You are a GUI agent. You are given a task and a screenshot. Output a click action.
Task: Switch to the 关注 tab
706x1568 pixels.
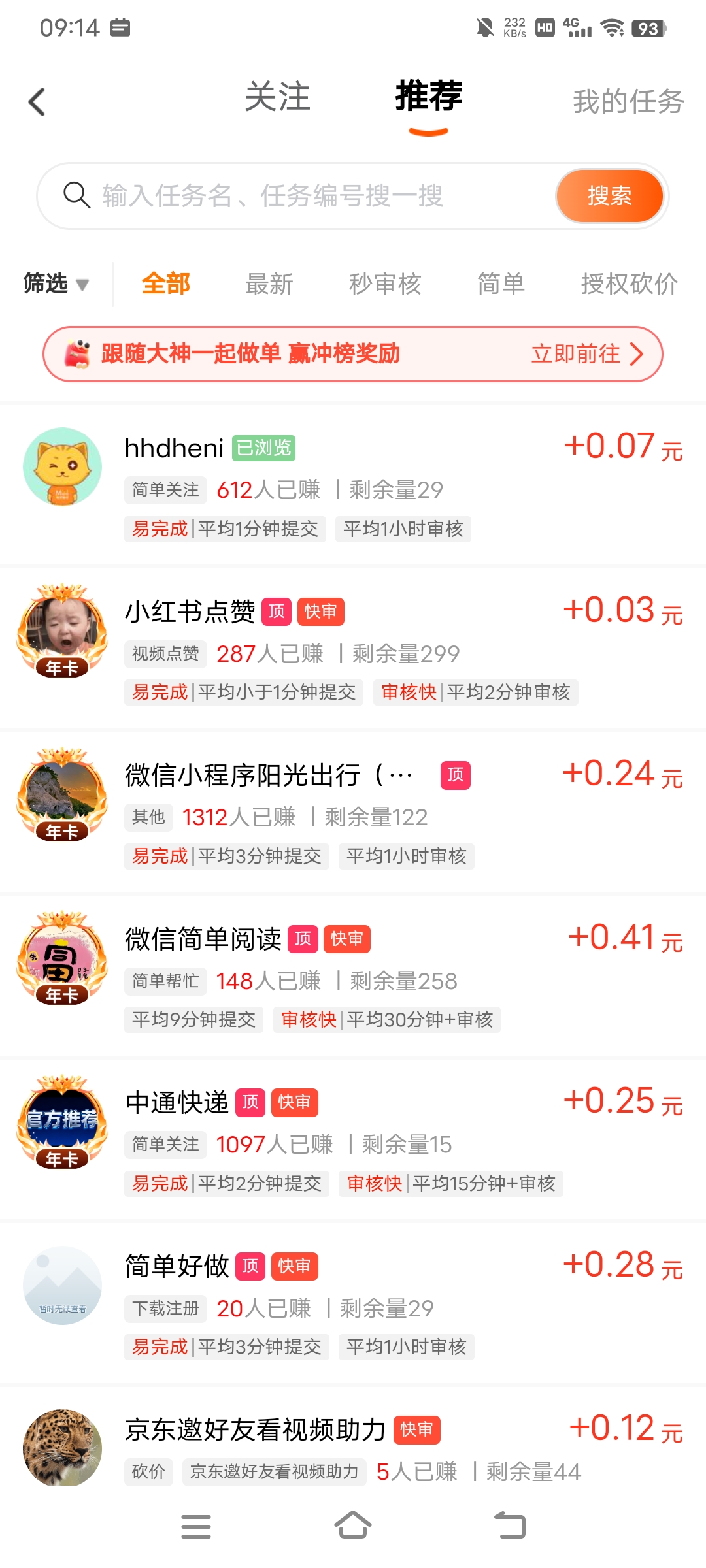tap(277, 97)
